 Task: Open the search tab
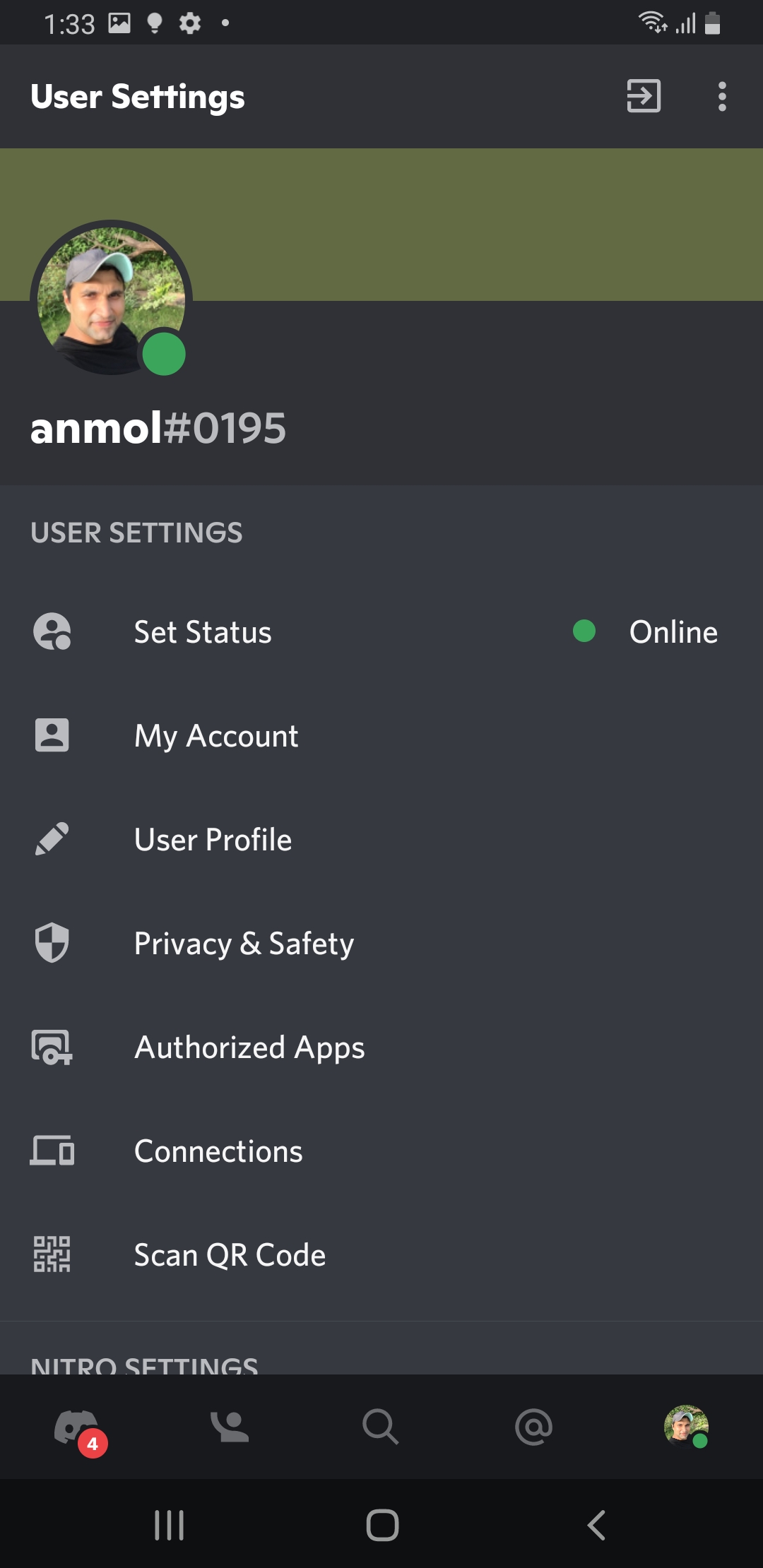(x=381, y=1427)
